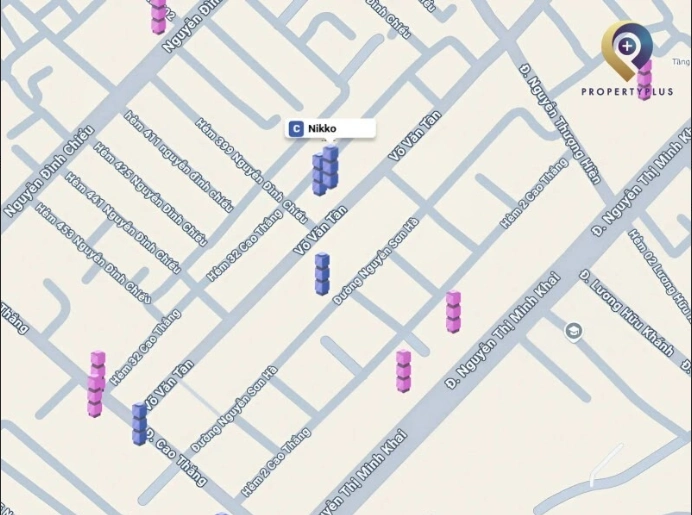Open the Nikko property label

click(x=330, y=128)
